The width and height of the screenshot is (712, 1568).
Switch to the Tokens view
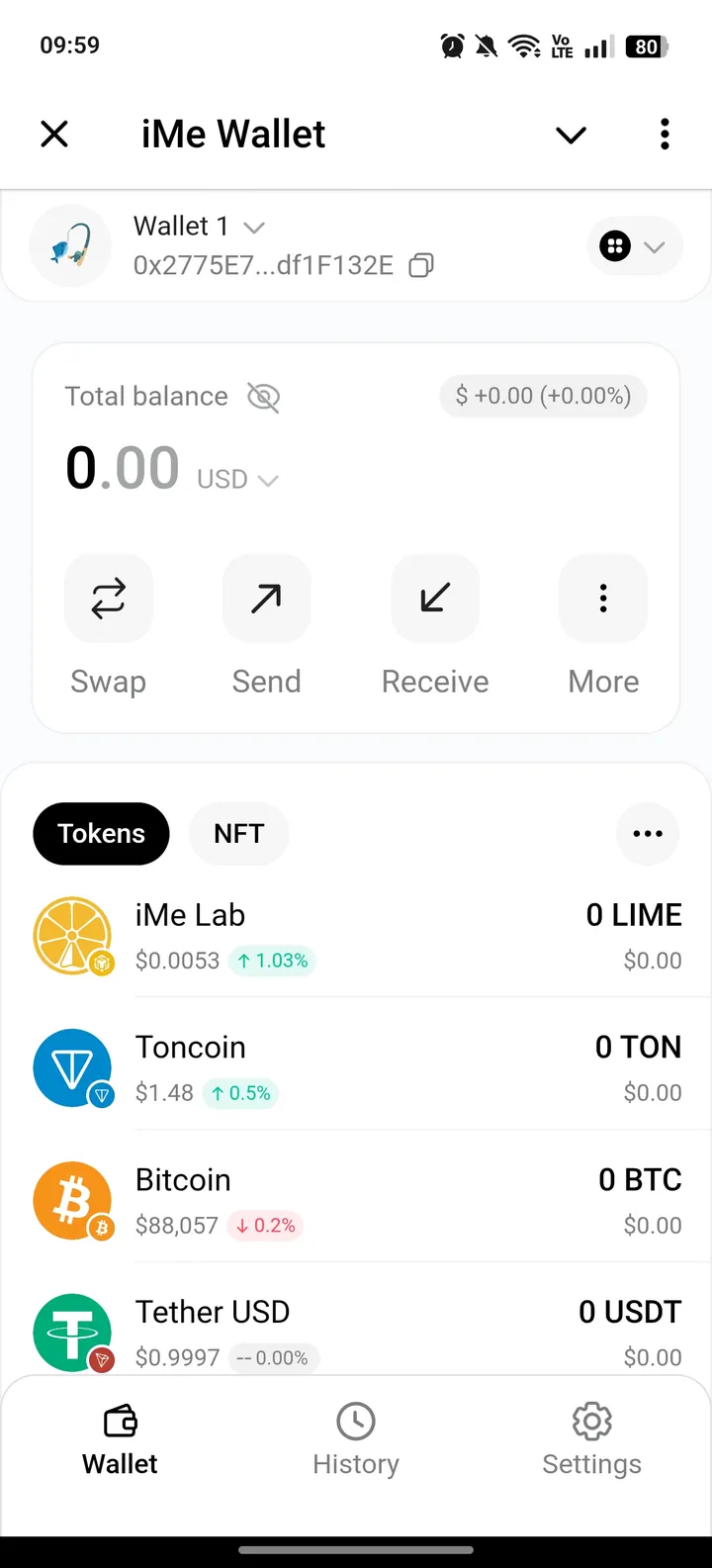[x=101, y=834]
